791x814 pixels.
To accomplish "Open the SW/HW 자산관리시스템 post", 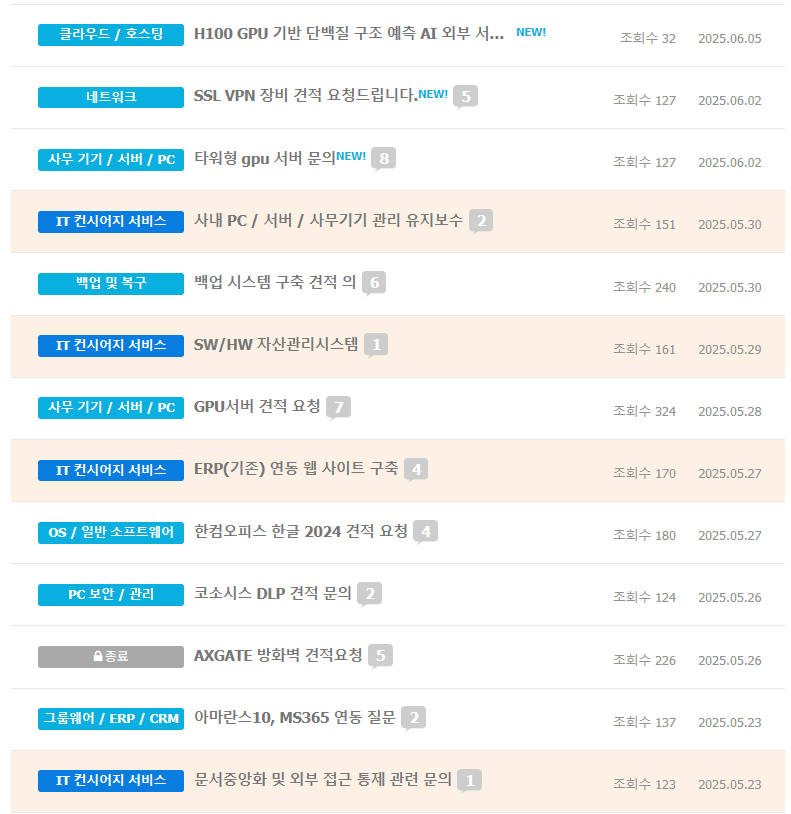I will [275, 344].
